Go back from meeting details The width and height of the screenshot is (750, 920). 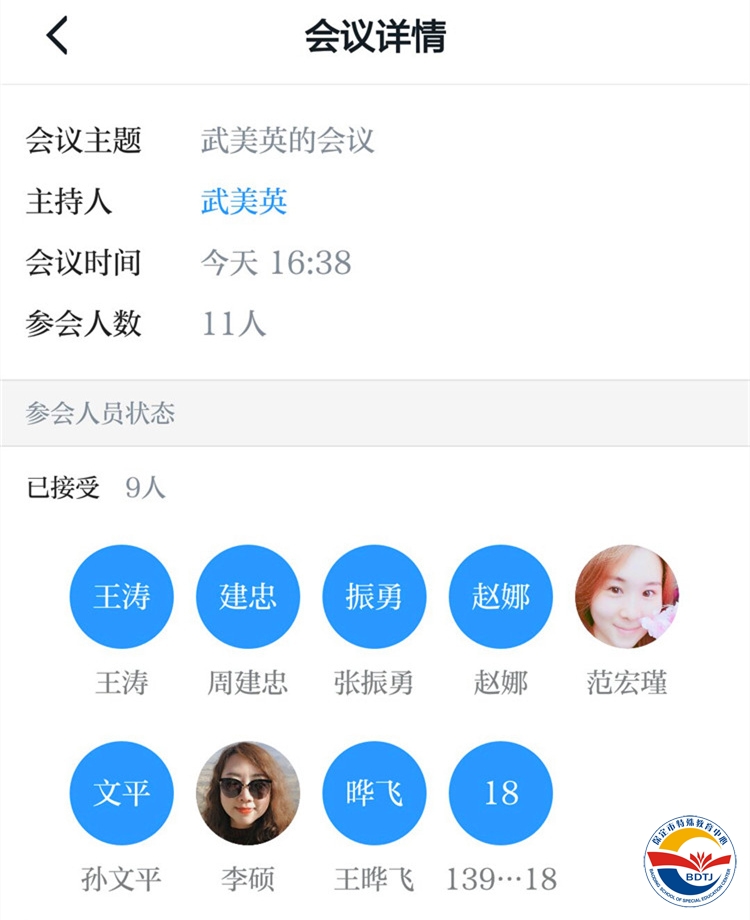(x=57, y=36)
